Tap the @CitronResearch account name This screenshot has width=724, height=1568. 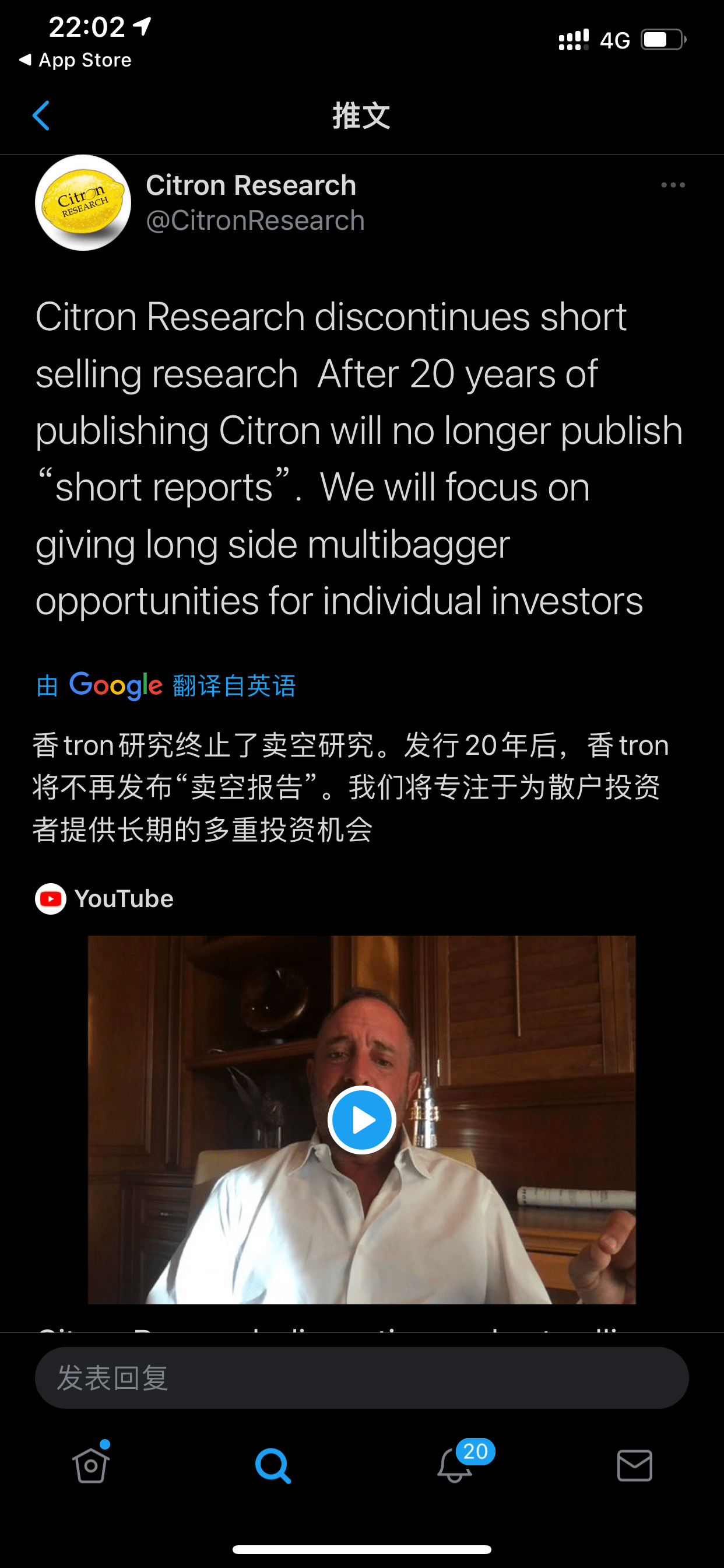click(x=255, y=220)
